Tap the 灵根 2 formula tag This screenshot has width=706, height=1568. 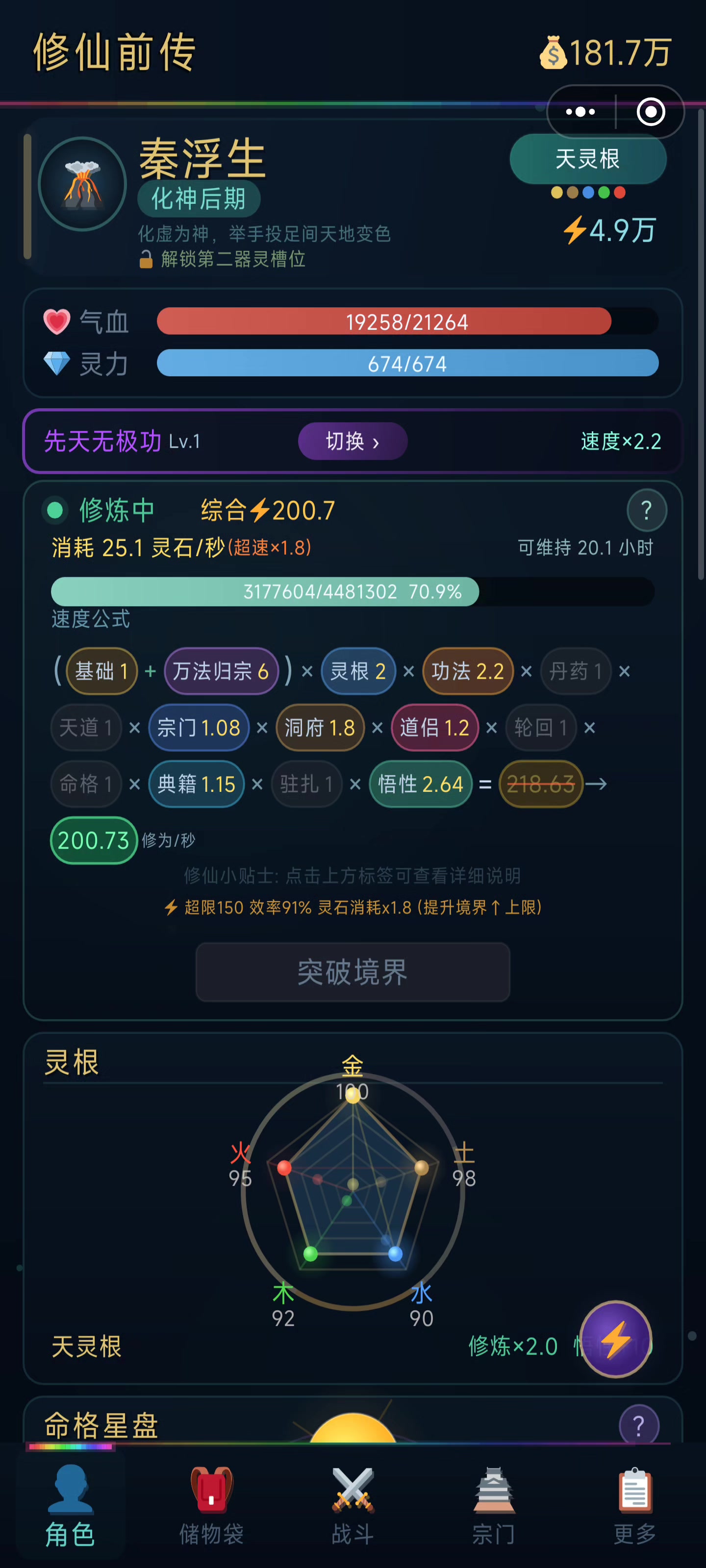[x=357, y=671]
